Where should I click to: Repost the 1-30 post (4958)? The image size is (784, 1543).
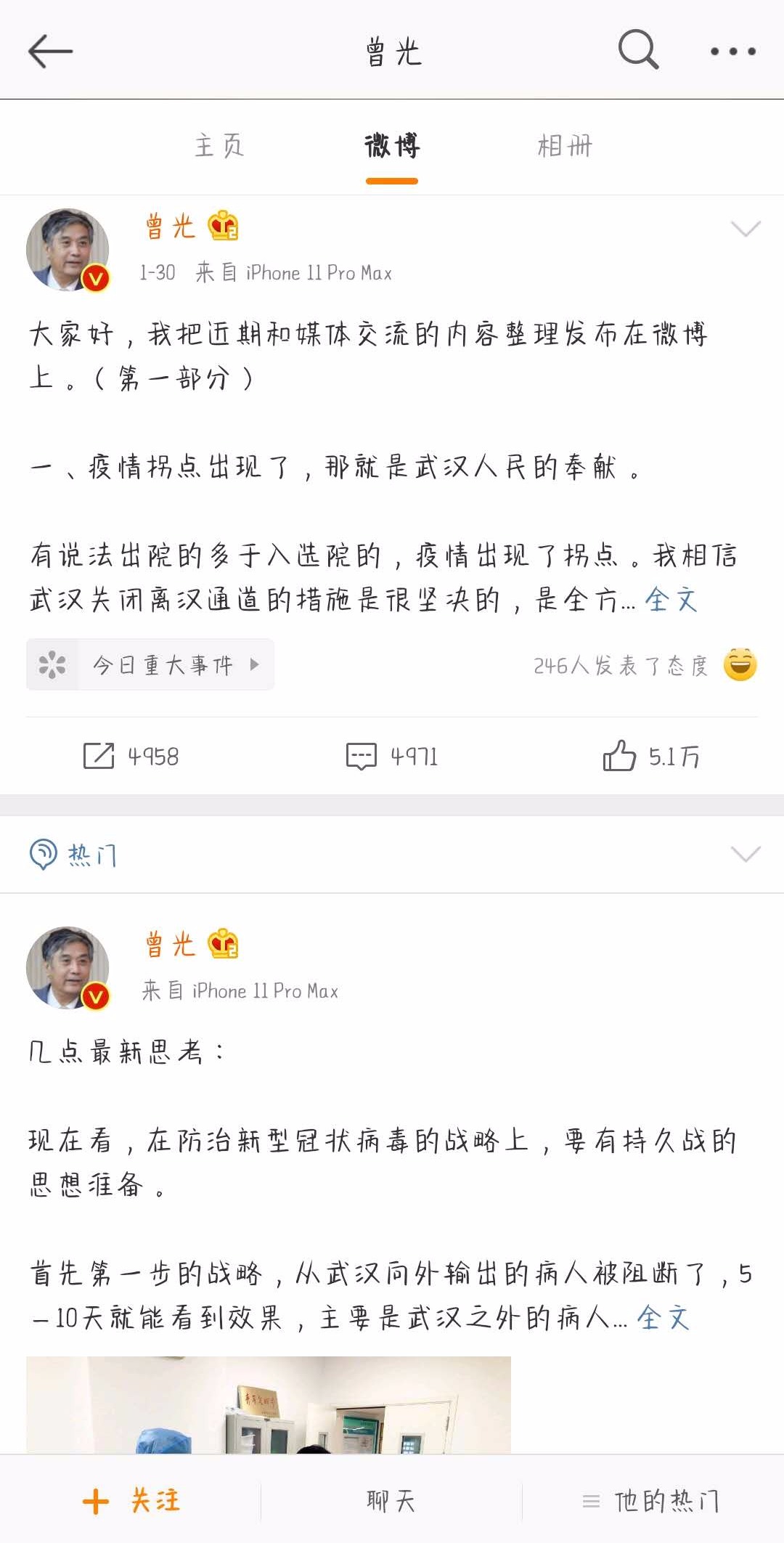(x=131, y=756)
